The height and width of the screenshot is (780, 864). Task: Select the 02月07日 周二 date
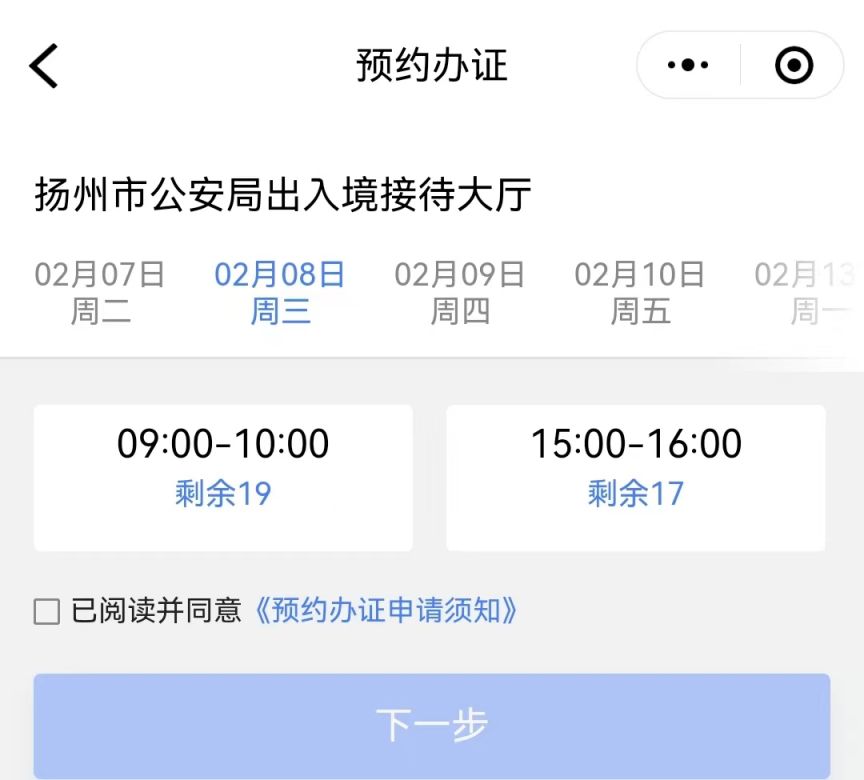coord(100,292)
